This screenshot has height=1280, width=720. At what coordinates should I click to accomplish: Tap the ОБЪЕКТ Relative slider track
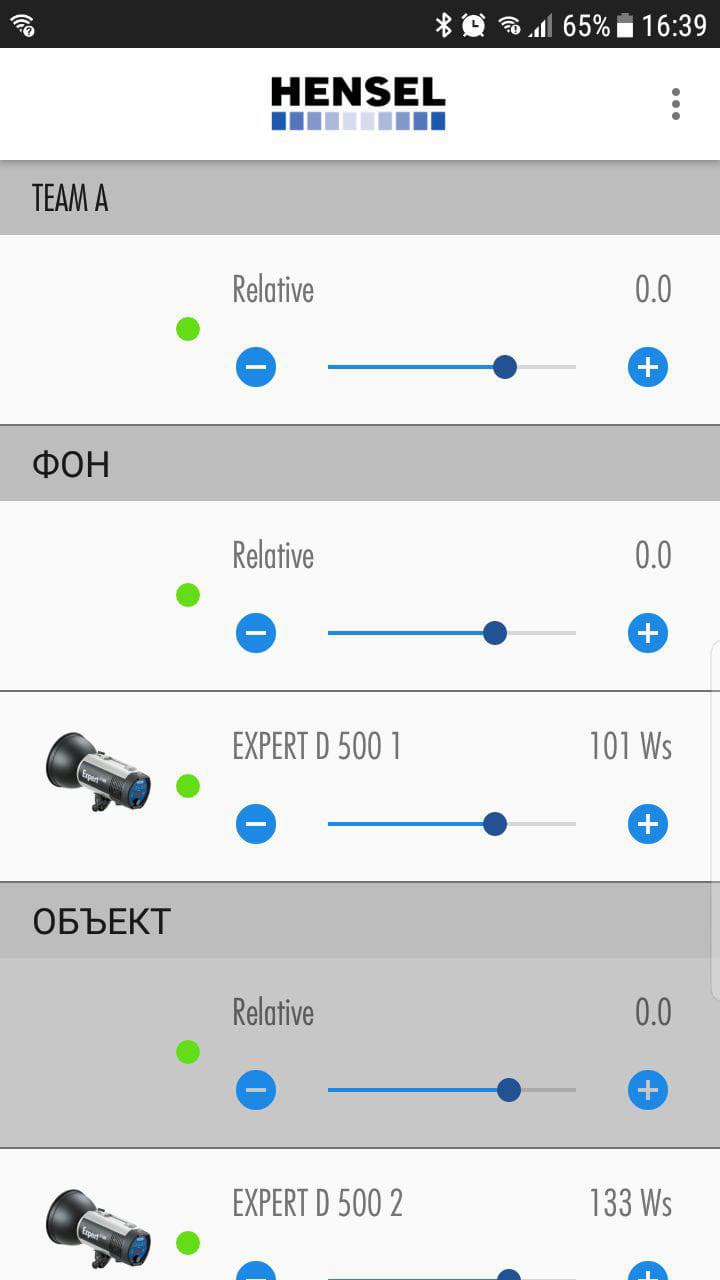[x=452, y=1090]
